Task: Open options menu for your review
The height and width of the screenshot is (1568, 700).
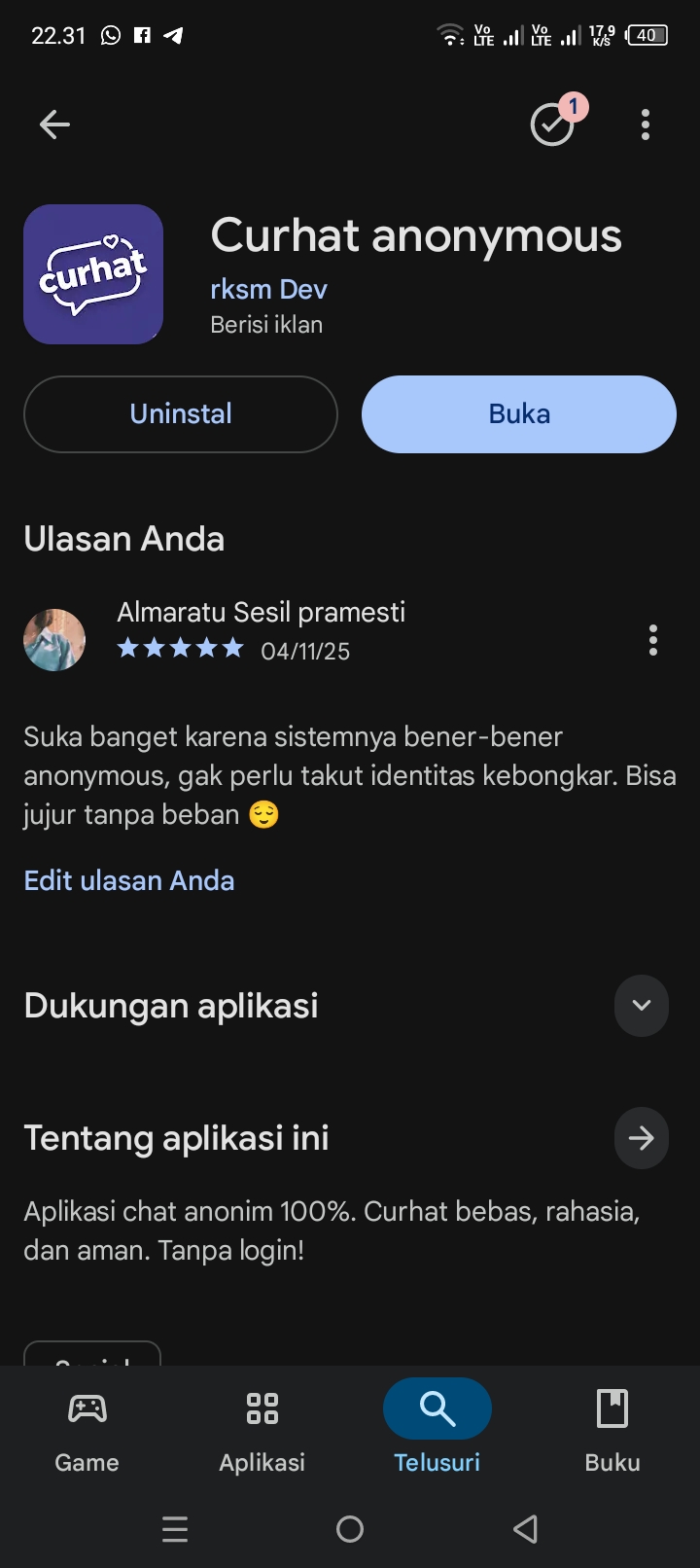Action: click(x=653, y=640)
